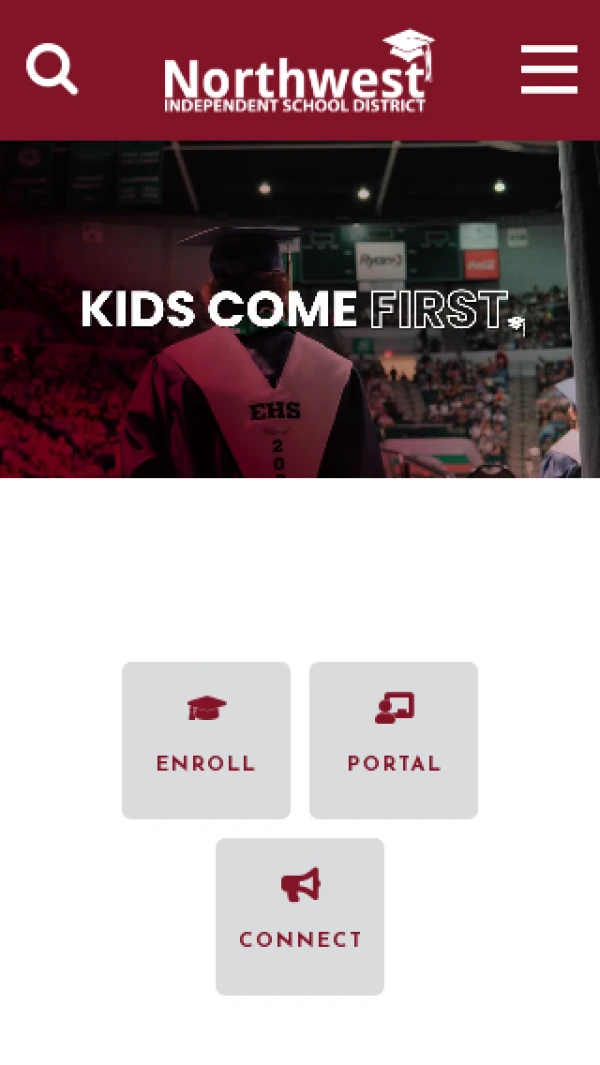Image resolution: width=600 pixels, height=1065 pixels.
Task: Tap the Enroll button
Action: pyautogui.click(x=206, y=740)
